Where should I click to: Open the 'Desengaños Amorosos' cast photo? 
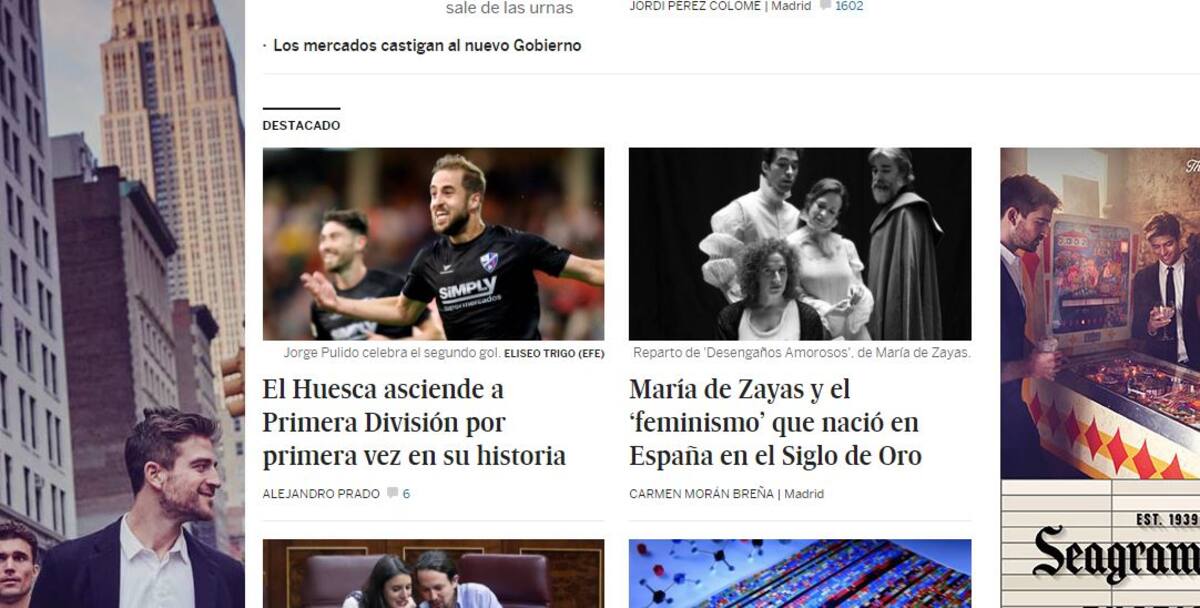click(799, 244)
